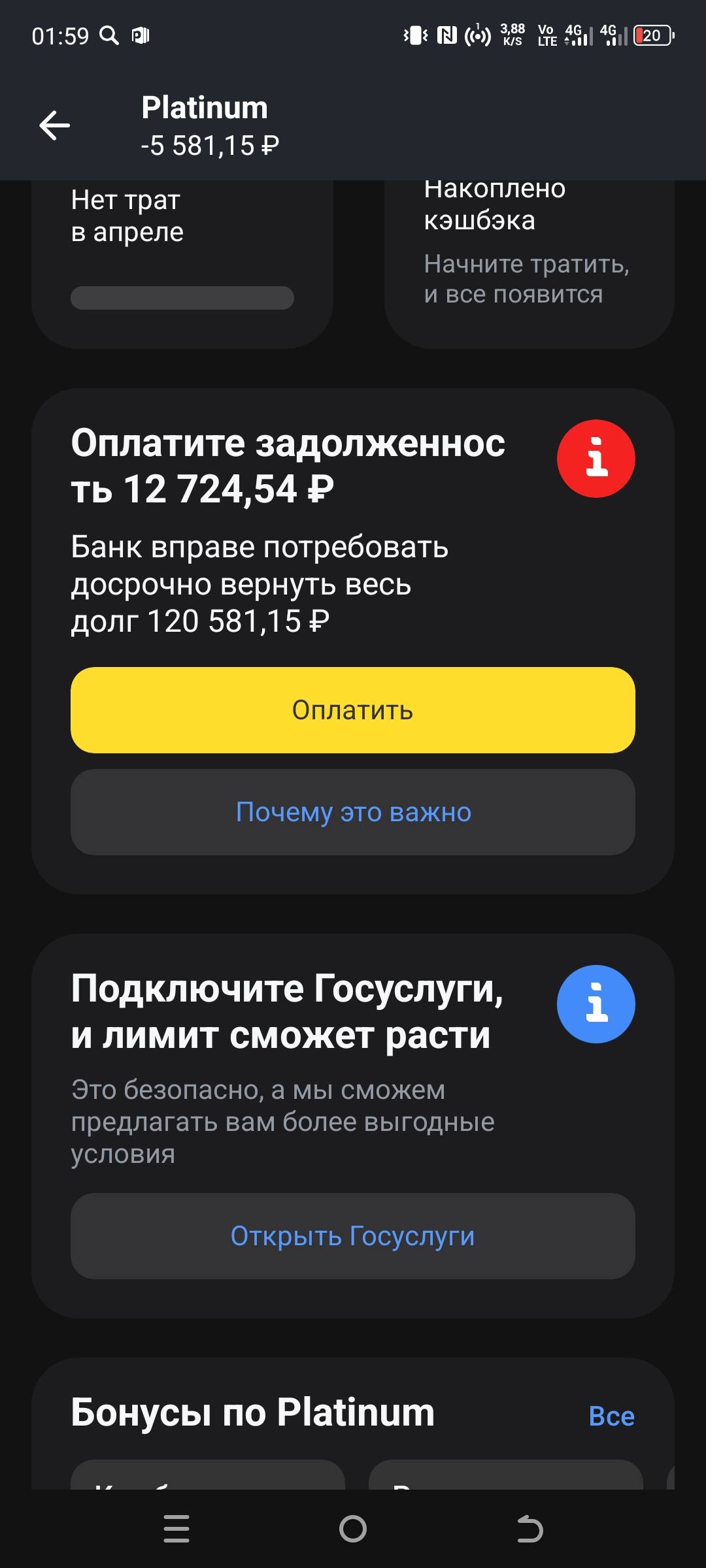
Task: Tap the Platinum account title header
Action: 205,108
